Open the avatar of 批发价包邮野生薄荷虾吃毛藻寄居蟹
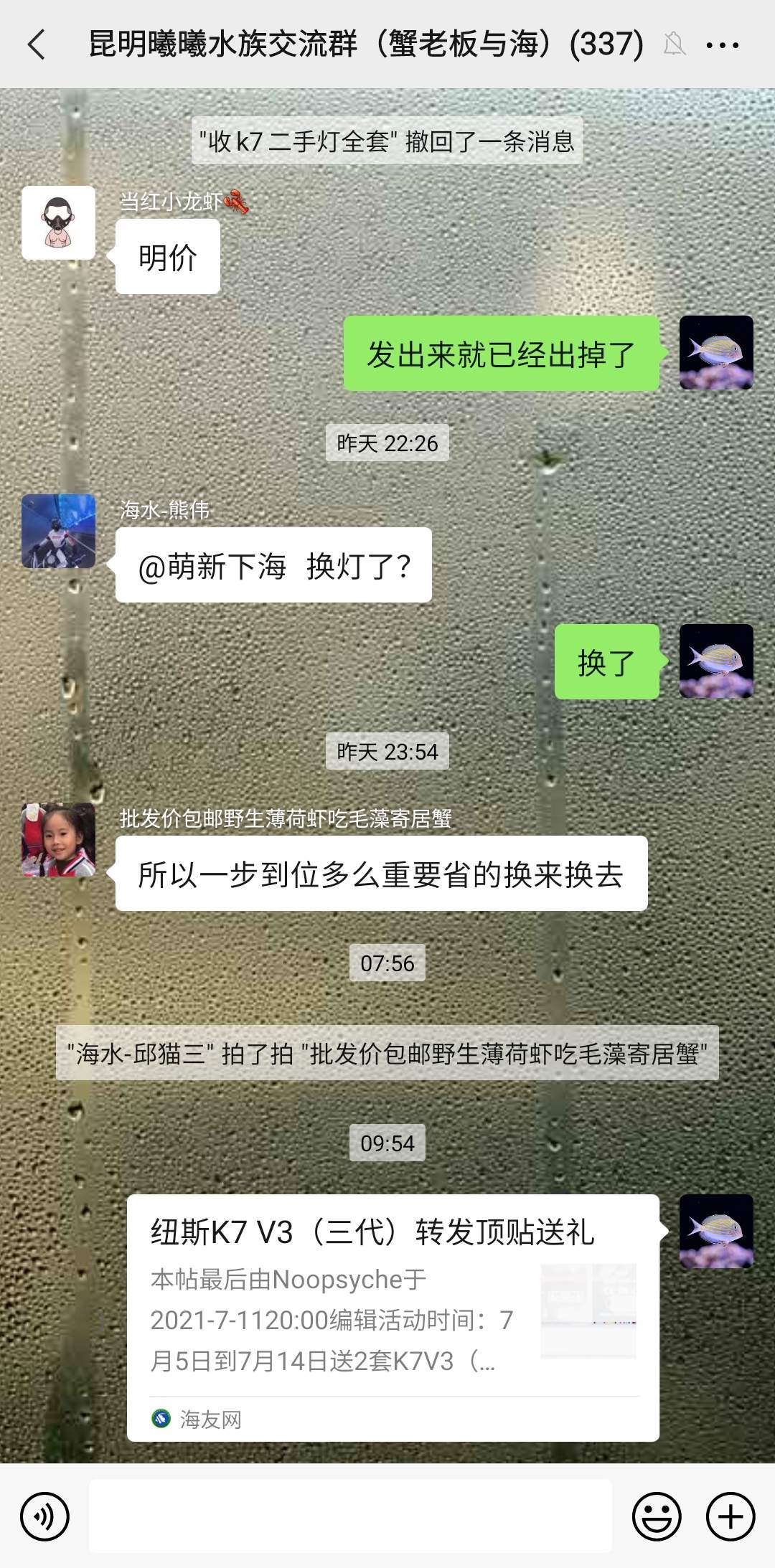 click(58, 839)
